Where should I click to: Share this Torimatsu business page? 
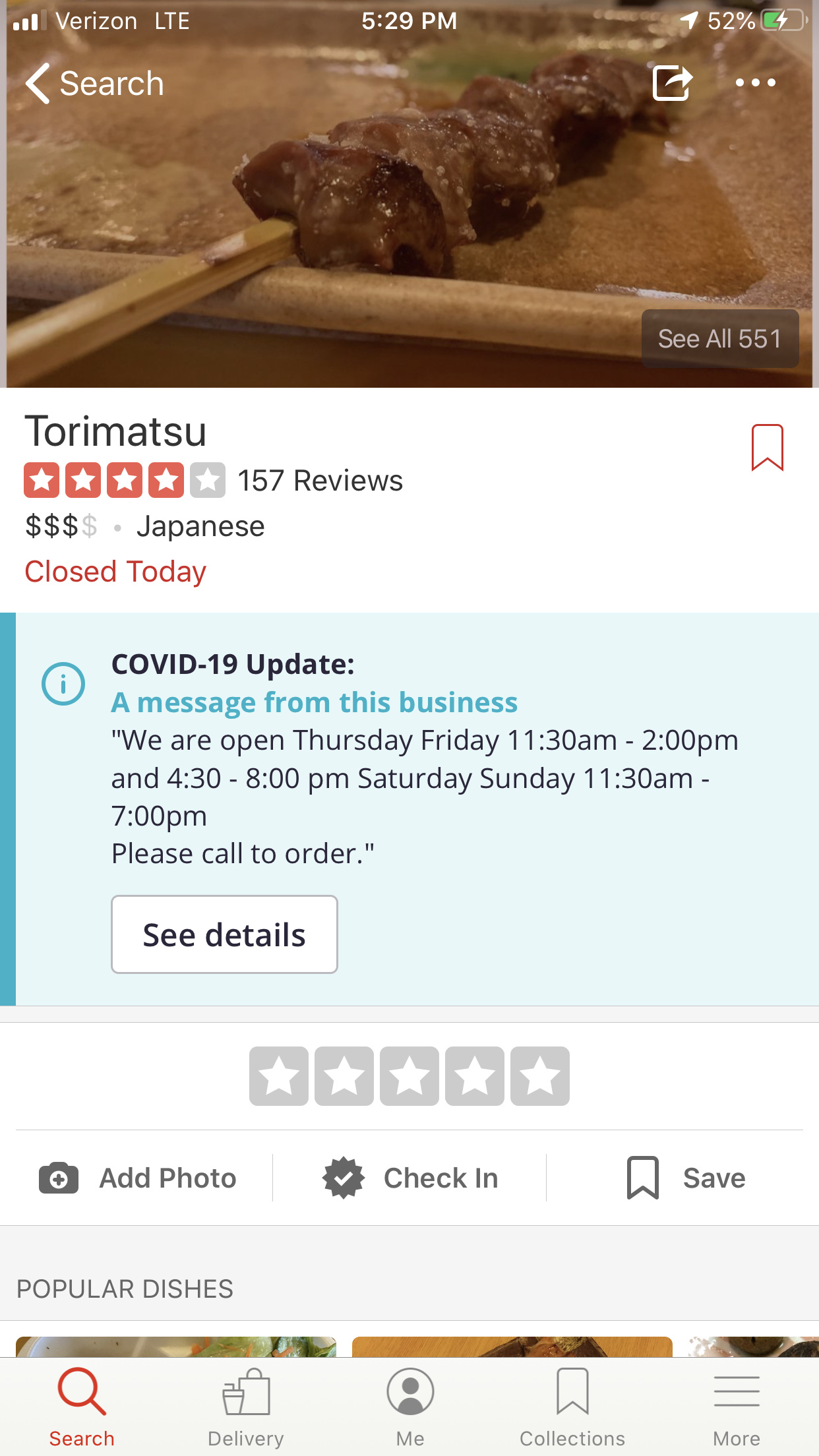coord(672,83)
